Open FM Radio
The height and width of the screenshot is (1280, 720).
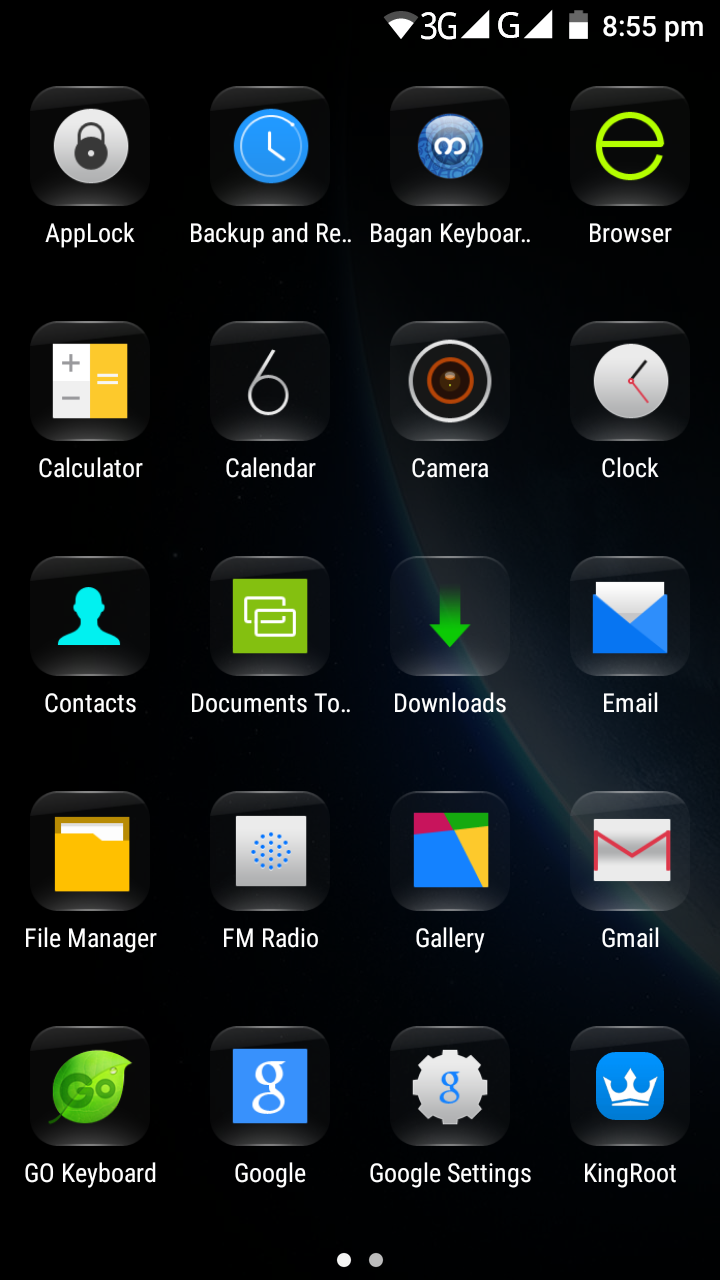pyautogui.click(x=270, y=852)
